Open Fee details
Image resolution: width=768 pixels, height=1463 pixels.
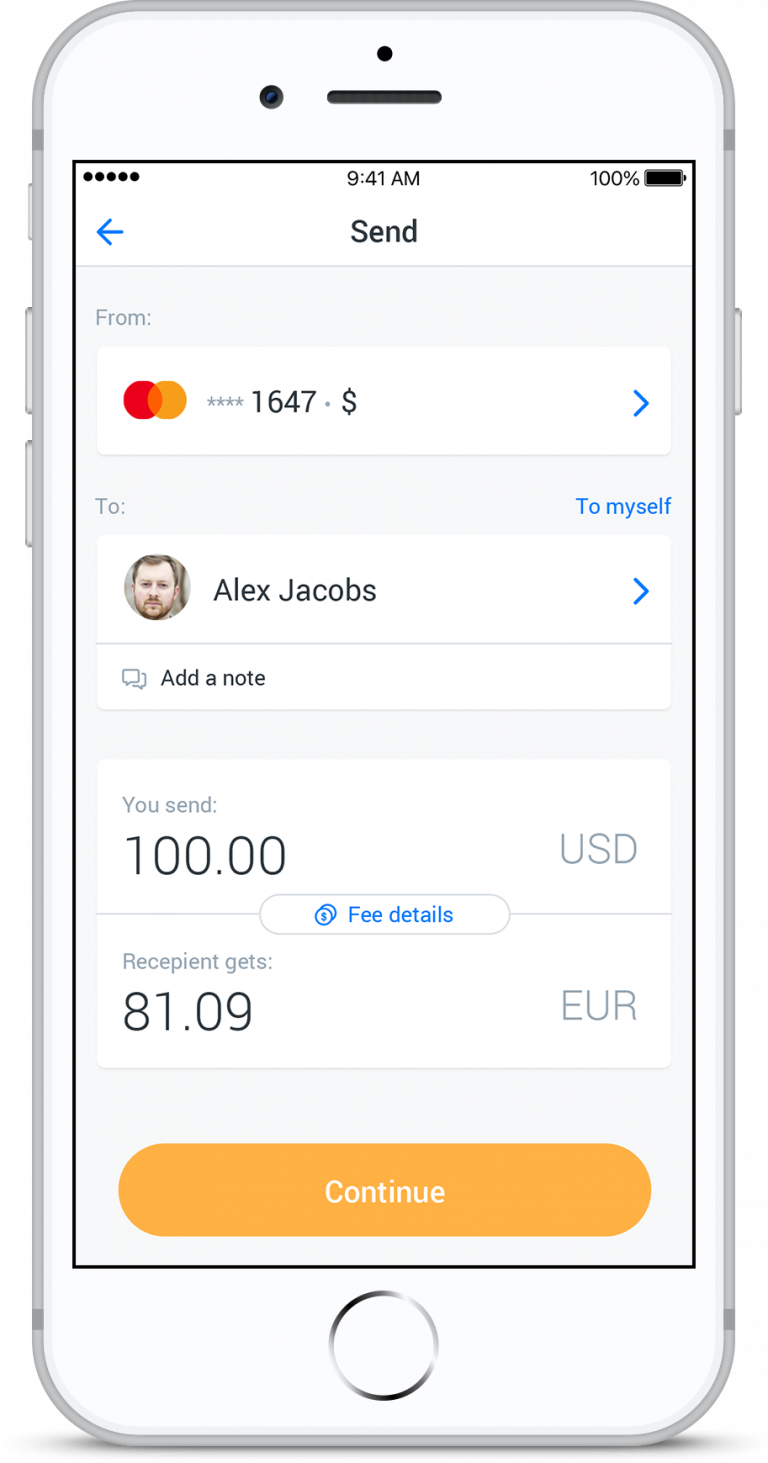(x=385, y=914)
